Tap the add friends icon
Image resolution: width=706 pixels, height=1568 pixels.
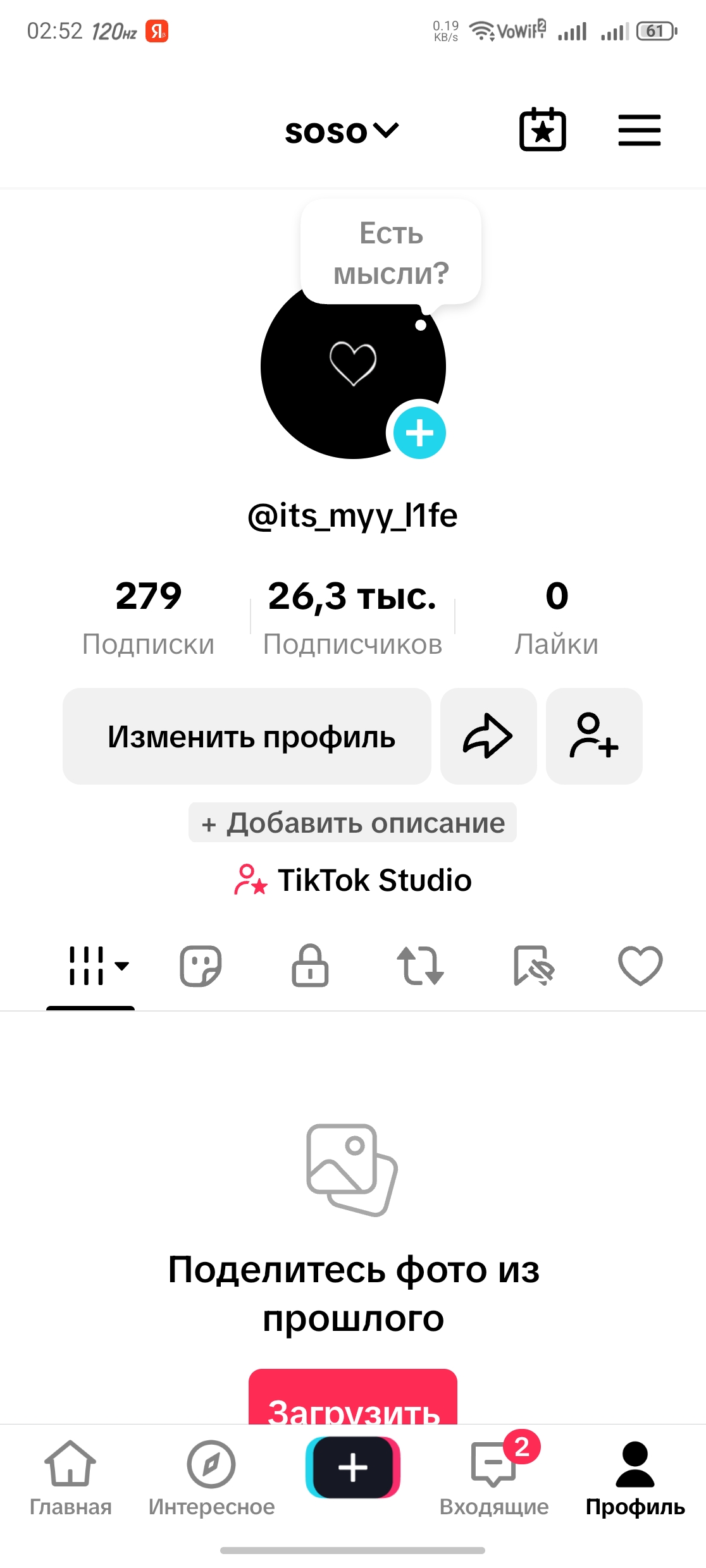(x=593, y=737)
